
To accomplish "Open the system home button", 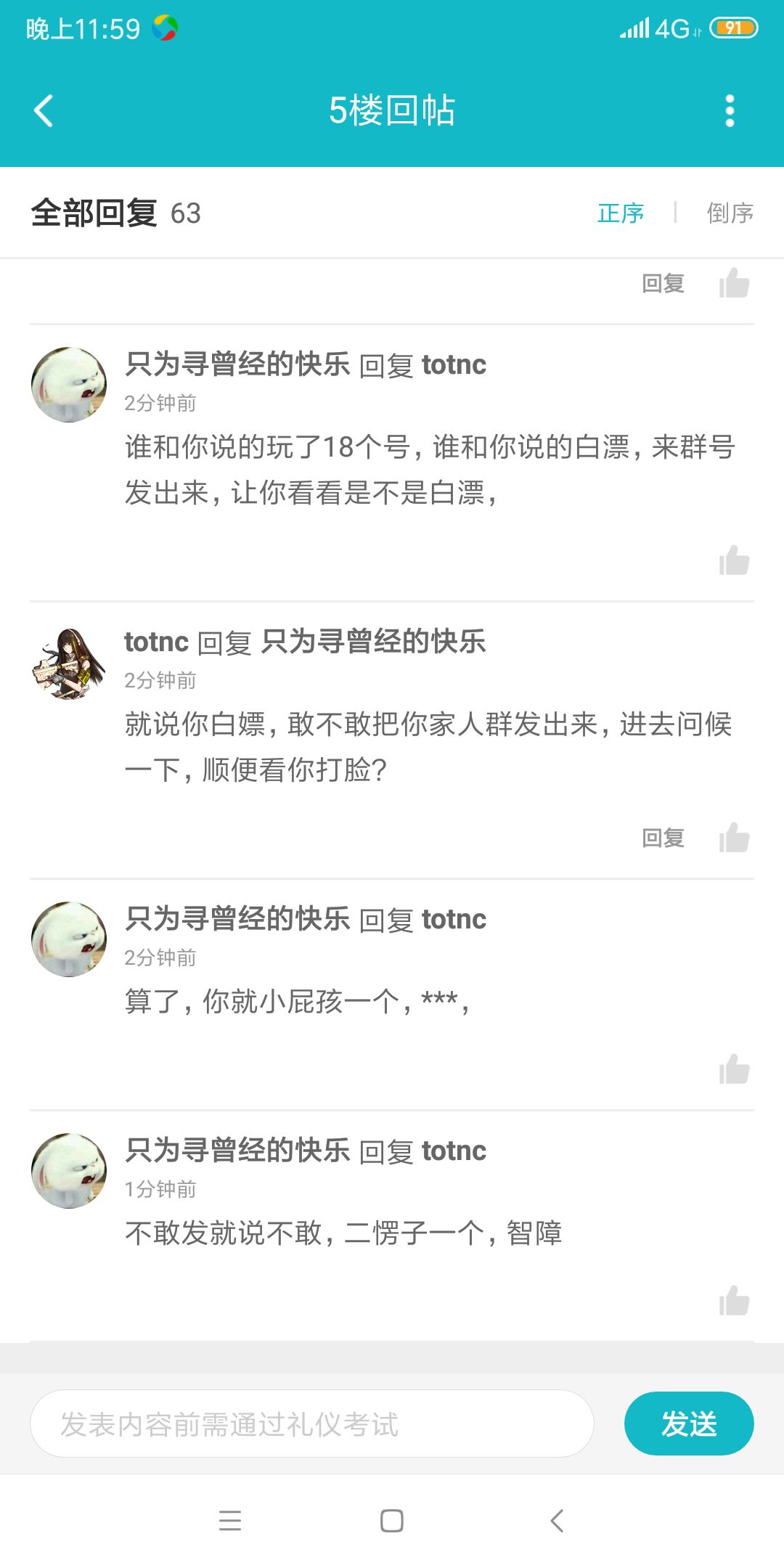I will (392, 1521).
